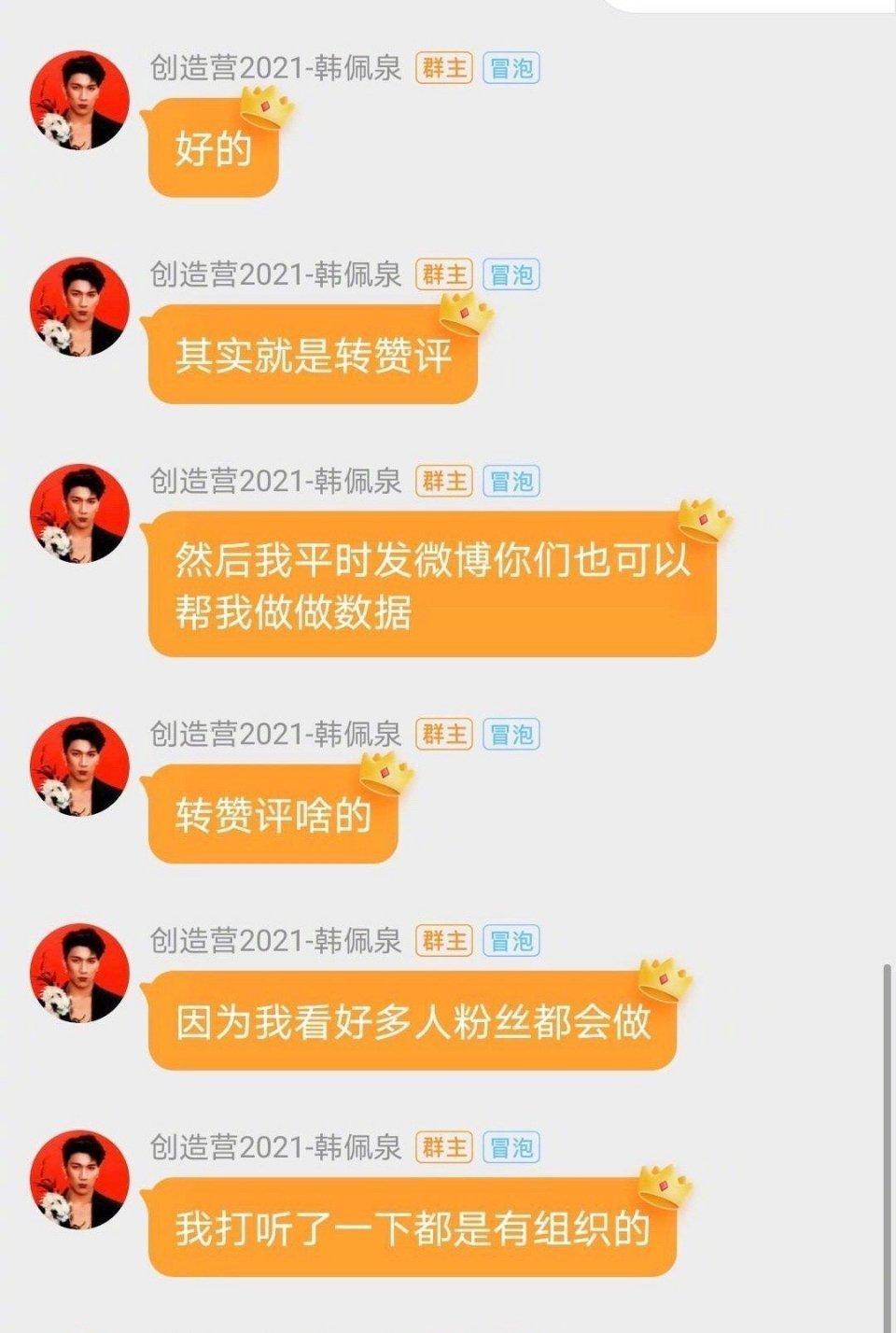Open the avatar next to "我打听了一下都是有组织的" message
896x1333 pixels.
click(79, 1180)
